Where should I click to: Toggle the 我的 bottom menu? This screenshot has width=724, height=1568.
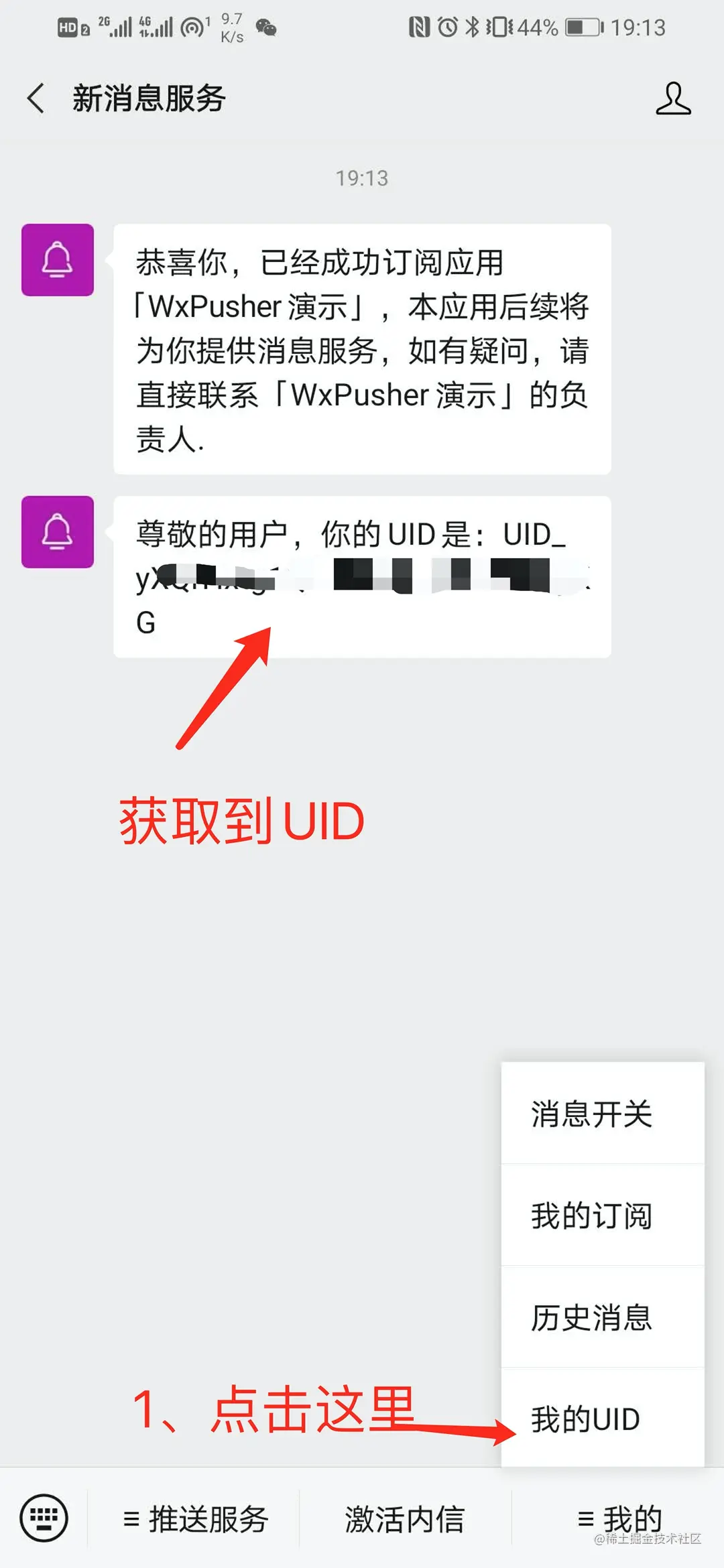tap(619, 1518)
